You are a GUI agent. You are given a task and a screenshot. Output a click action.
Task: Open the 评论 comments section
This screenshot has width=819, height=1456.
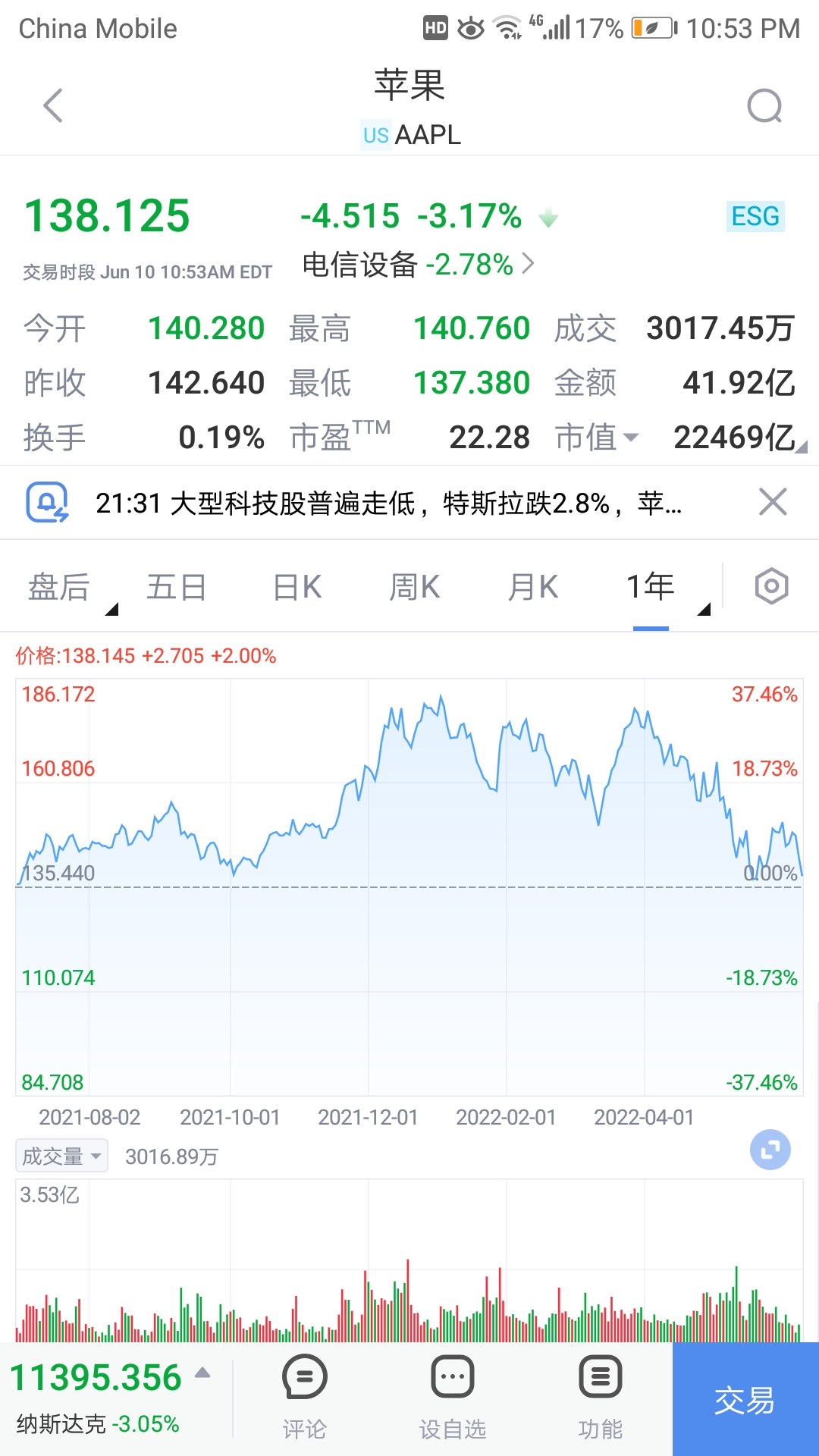pyautogui.click(x=305, y=1398)
